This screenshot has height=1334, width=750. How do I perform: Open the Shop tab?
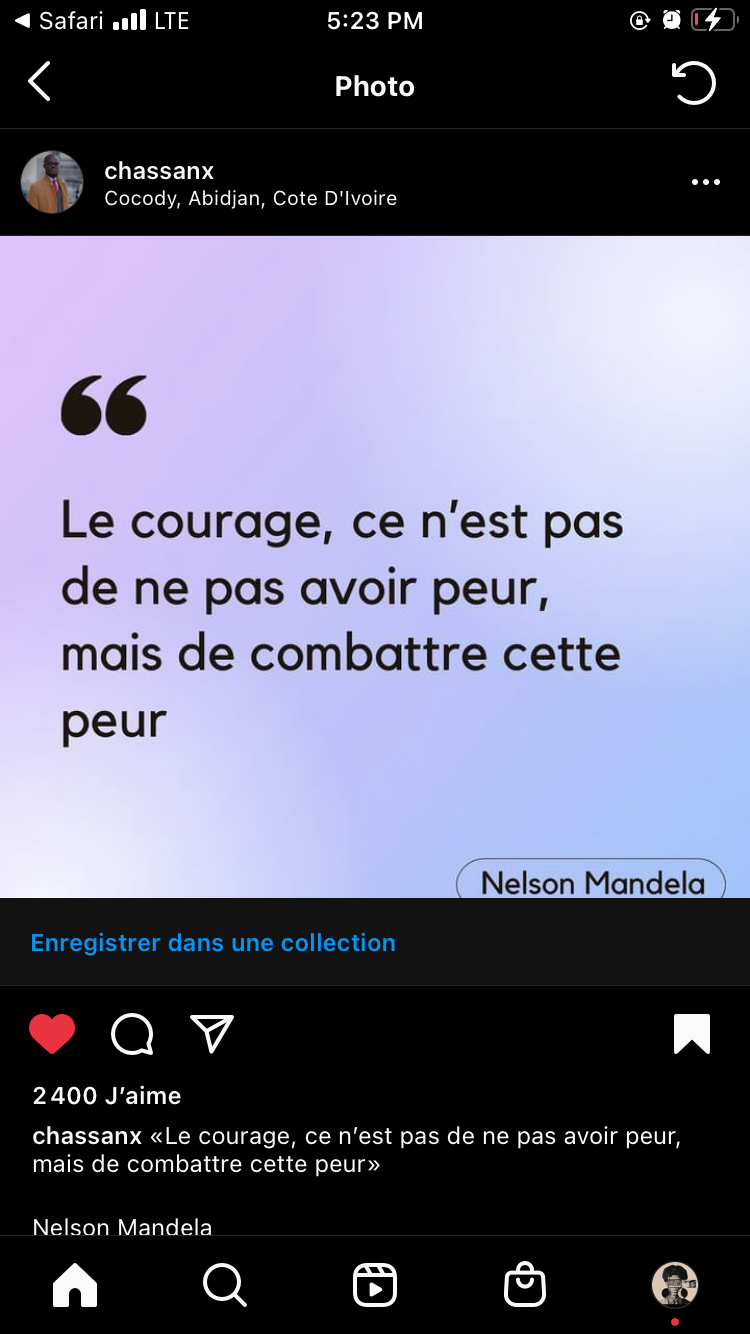[525, 1285]
